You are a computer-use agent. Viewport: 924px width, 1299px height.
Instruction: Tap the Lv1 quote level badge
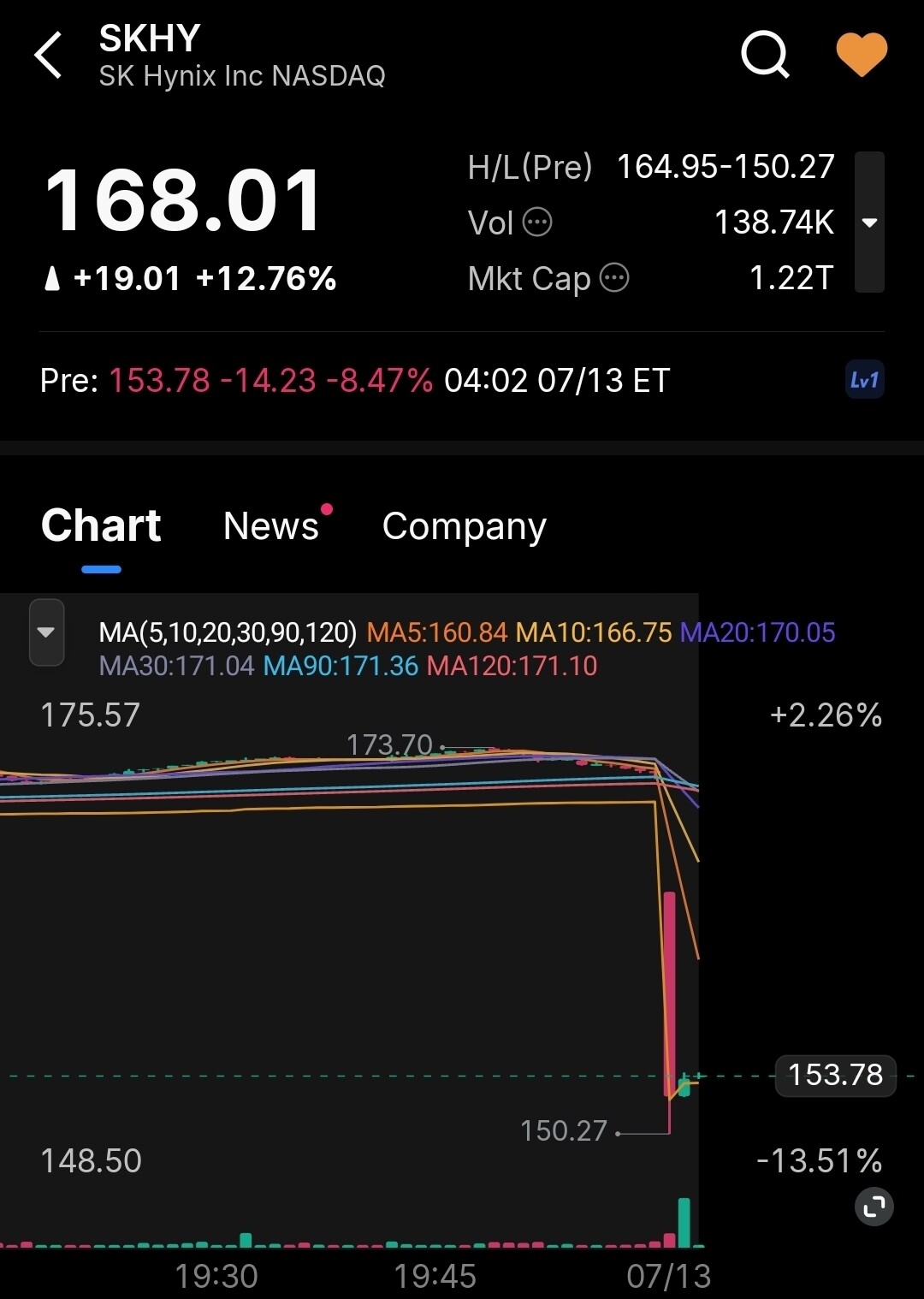tap(864, 380)
